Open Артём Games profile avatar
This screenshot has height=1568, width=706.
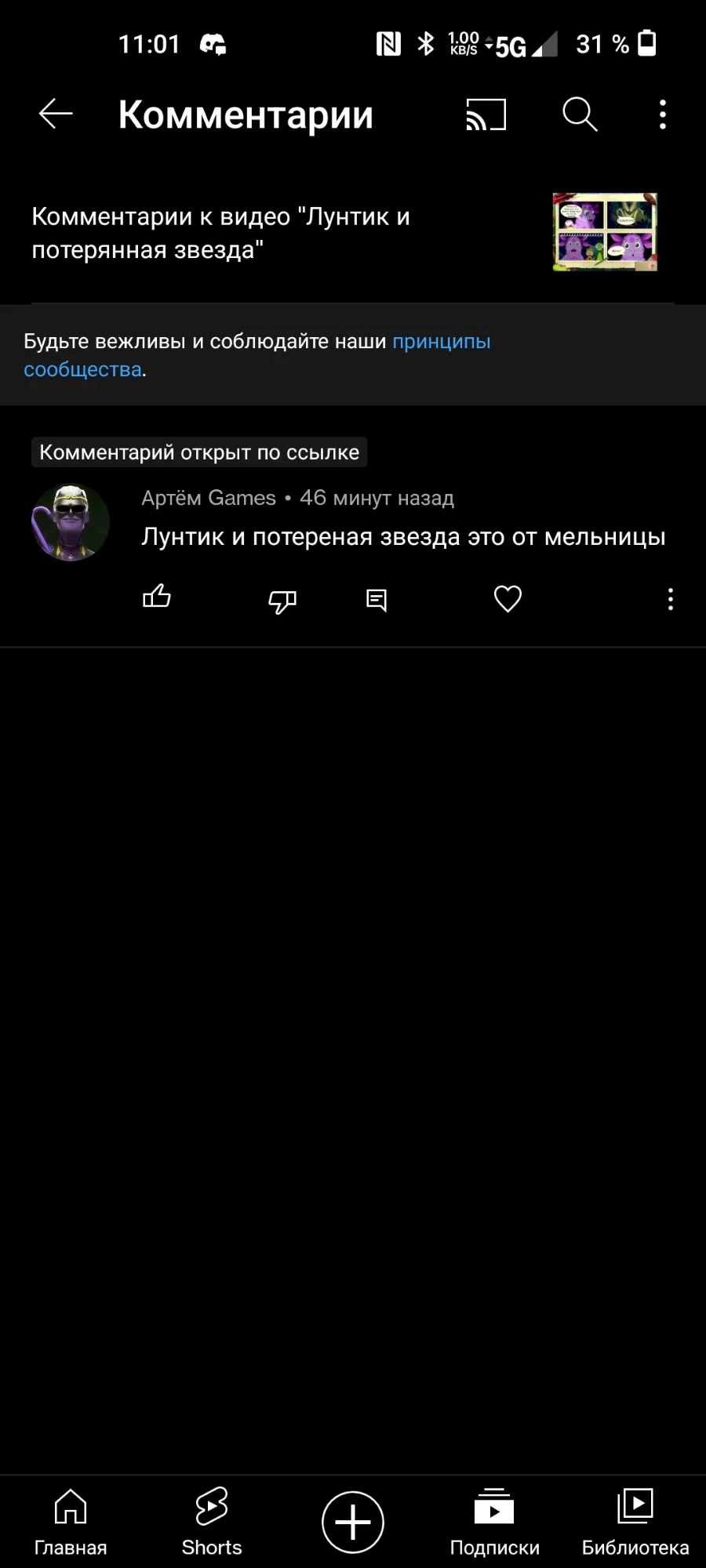click(x=71, y=522)
